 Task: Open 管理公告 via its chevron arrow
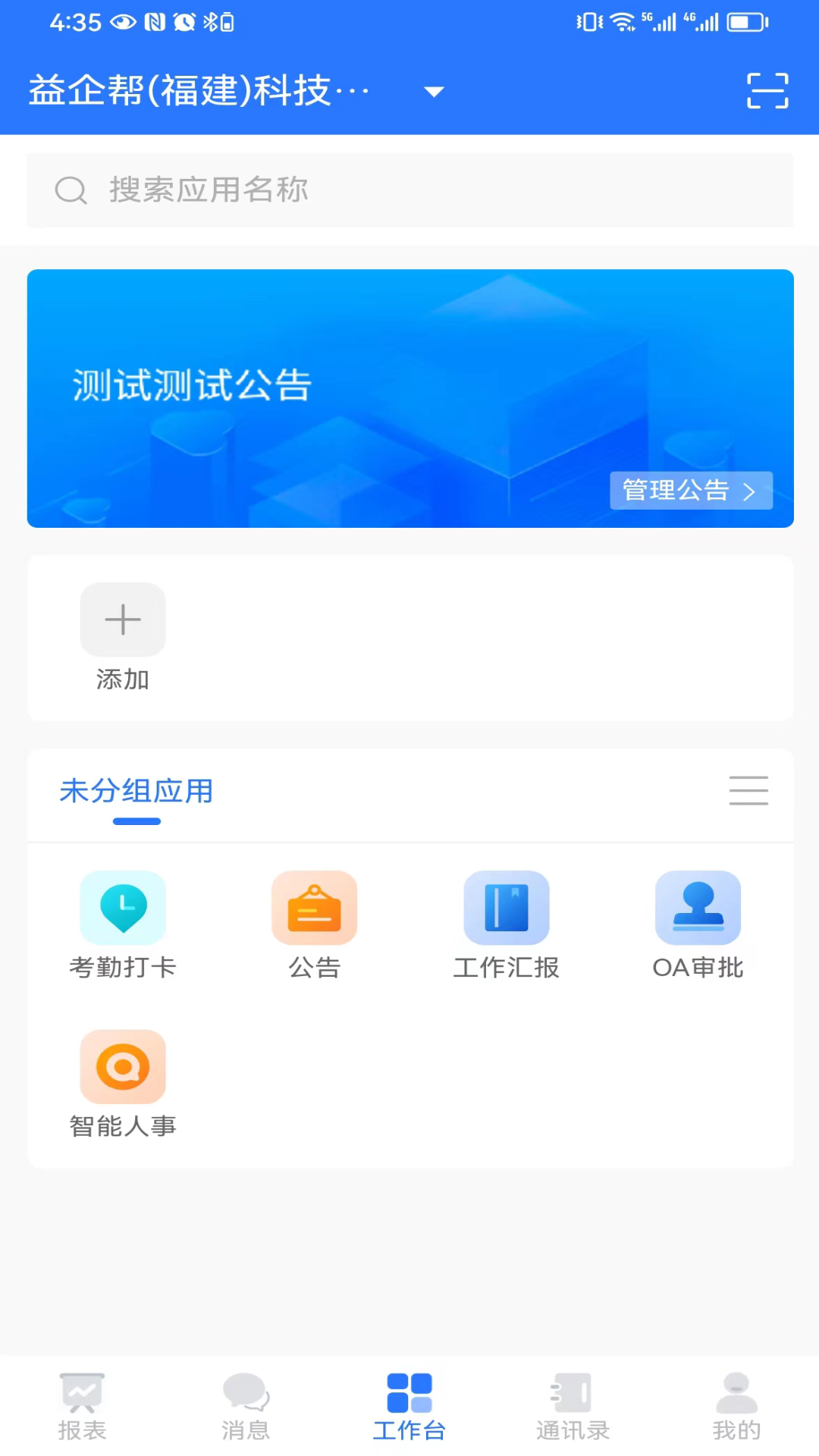point(750,491)
